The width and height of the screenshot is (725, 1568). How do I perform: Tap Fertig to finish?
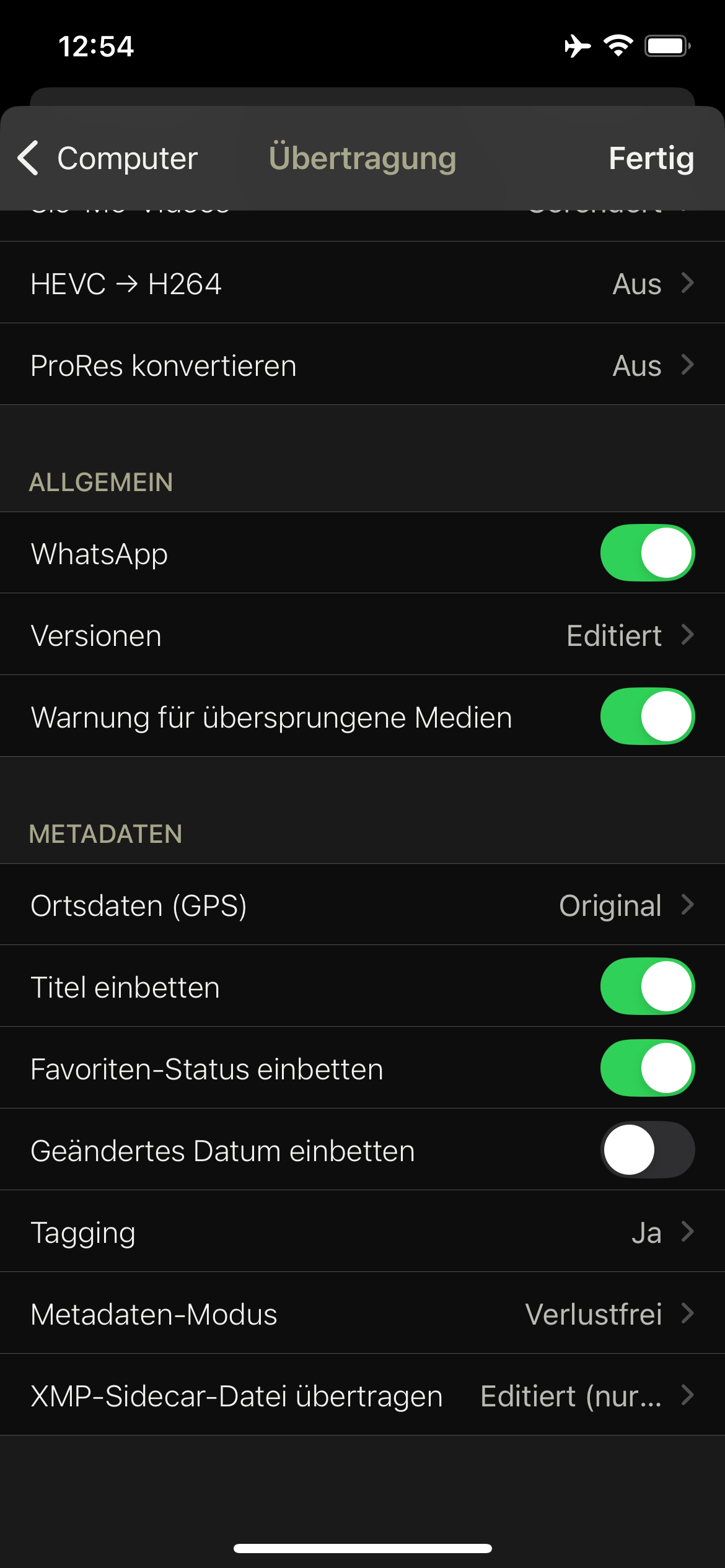[651, 159]
